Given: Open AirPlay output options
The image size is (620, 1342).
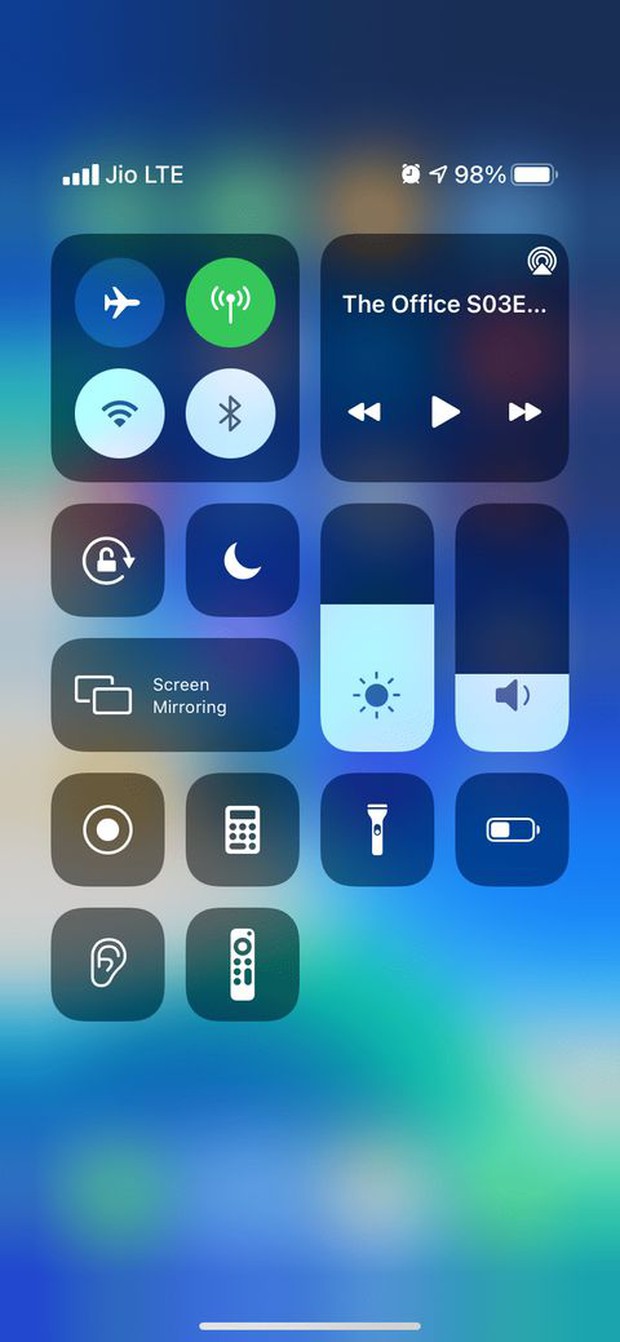Looking at the screenshot, I should [x=541, y=262].
